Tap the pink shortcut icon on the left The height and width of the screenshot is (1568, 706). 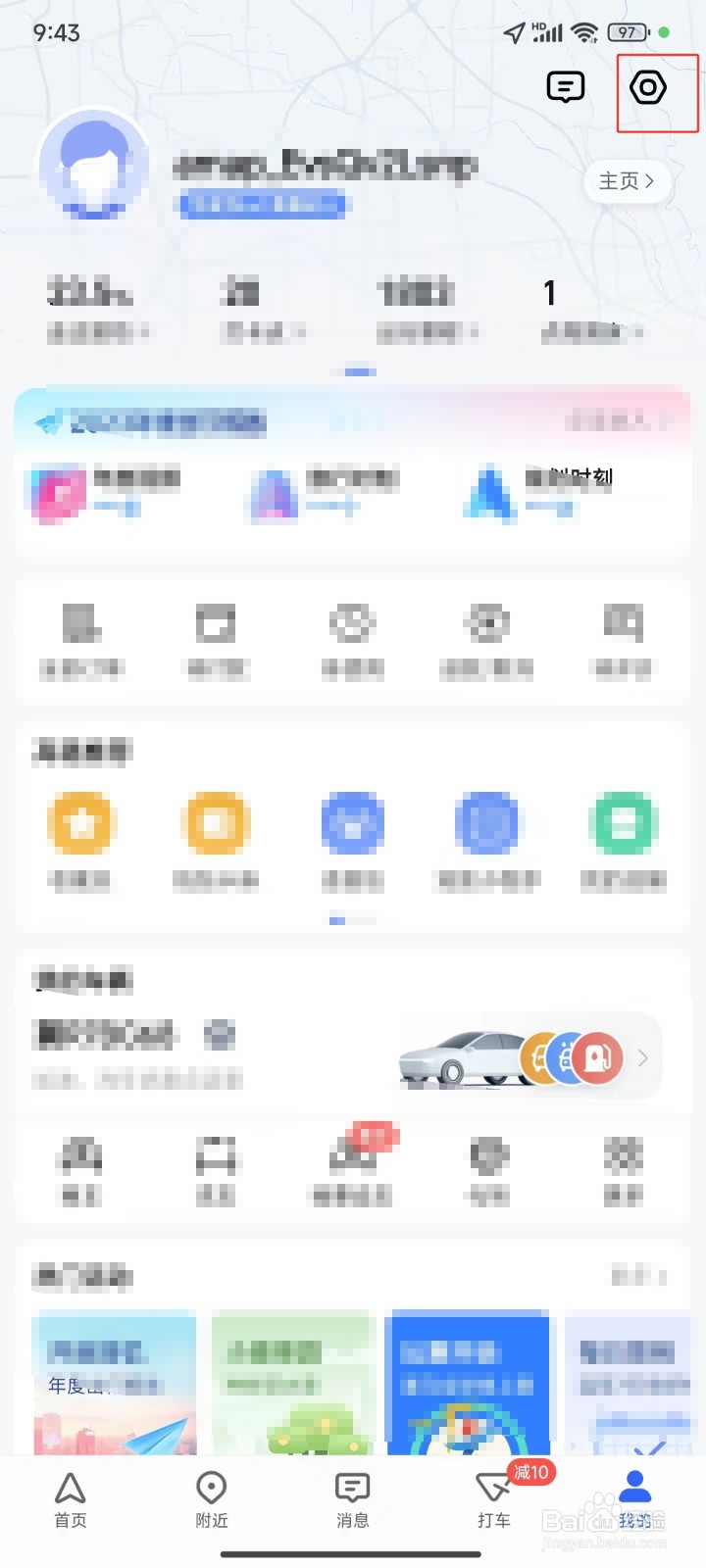tap(57, 495)
